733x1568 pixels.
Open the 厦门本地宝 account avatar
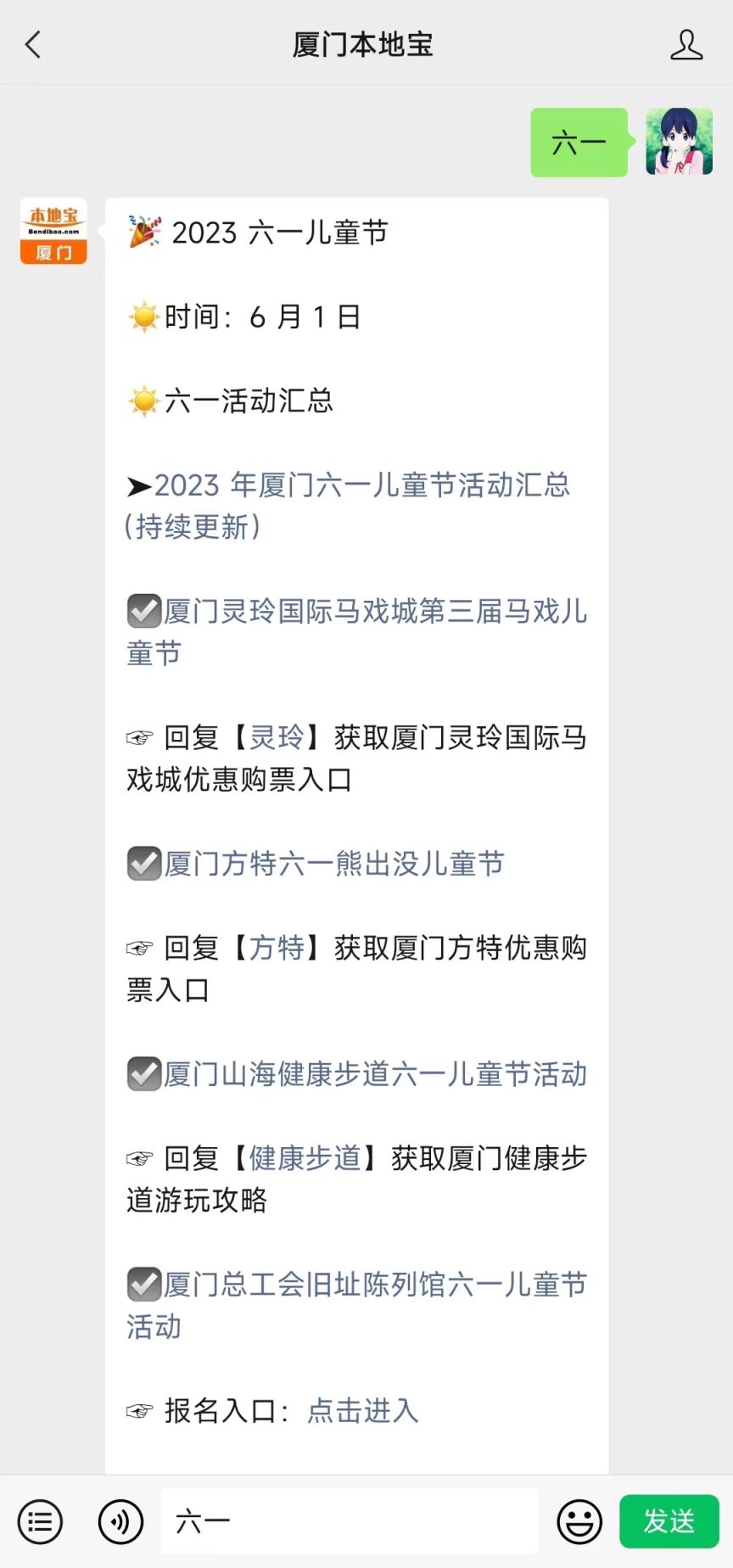(x=53, y=231)
